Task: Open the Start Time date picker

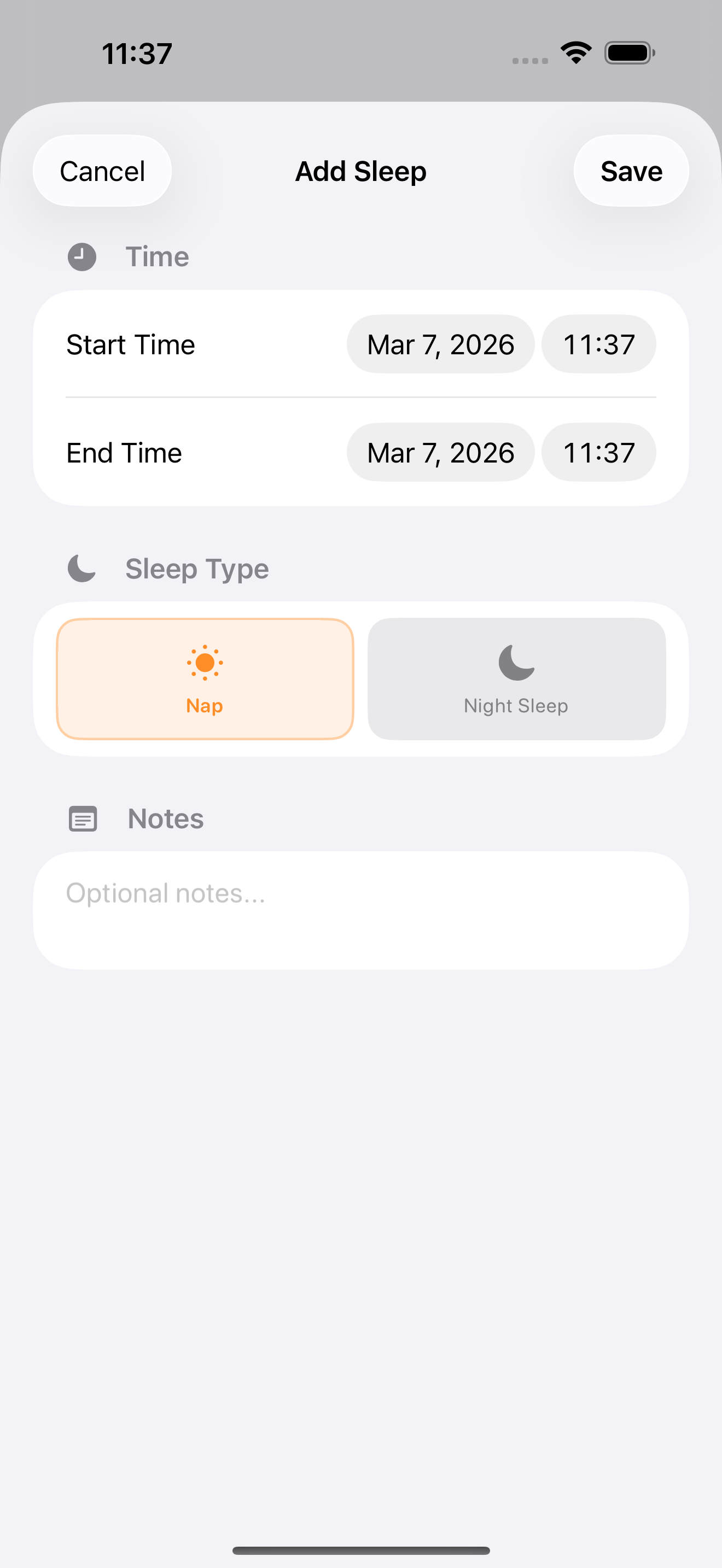Action: [x=440, y=344]
